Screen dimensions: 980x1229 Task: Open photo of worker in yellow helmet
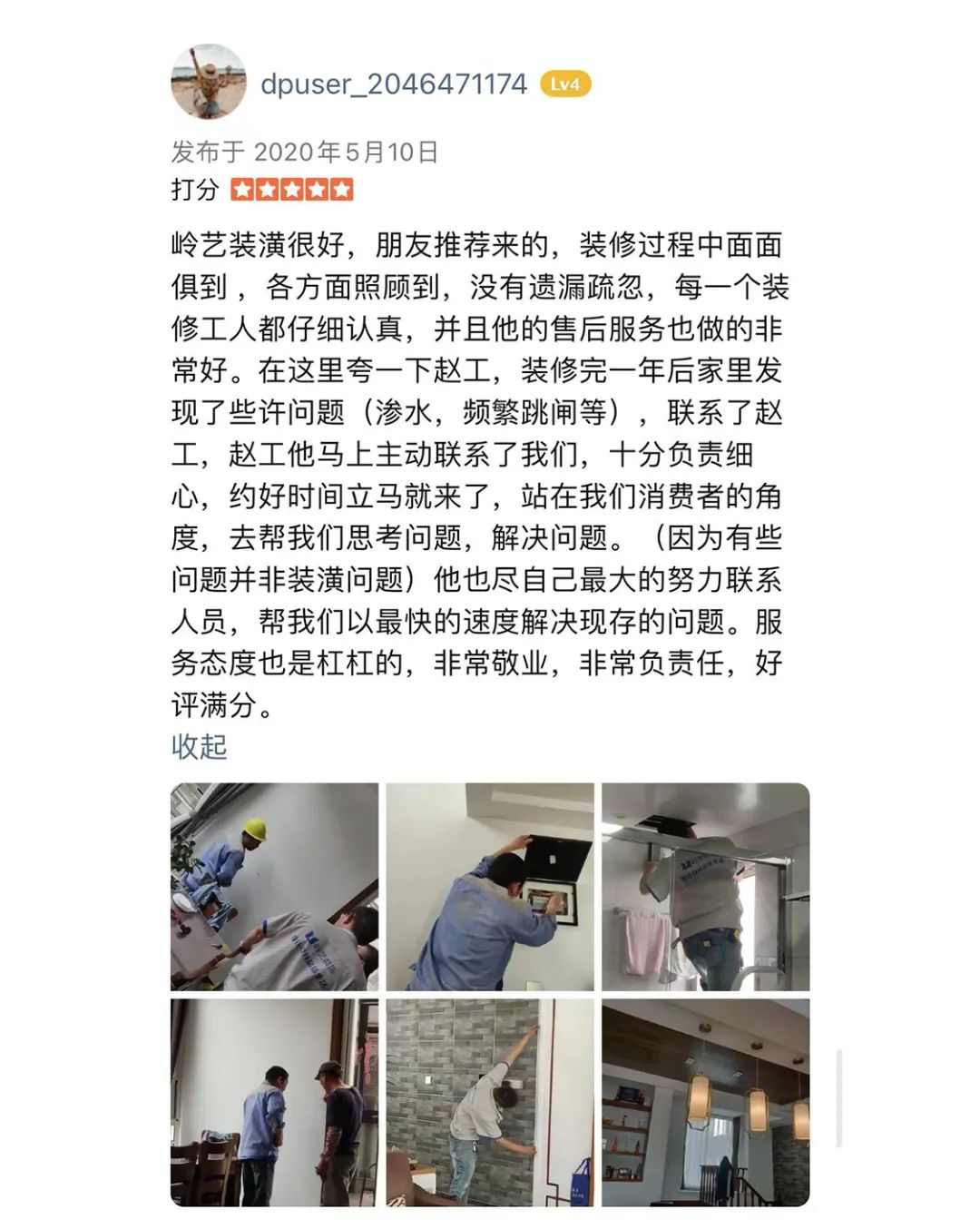274,887
